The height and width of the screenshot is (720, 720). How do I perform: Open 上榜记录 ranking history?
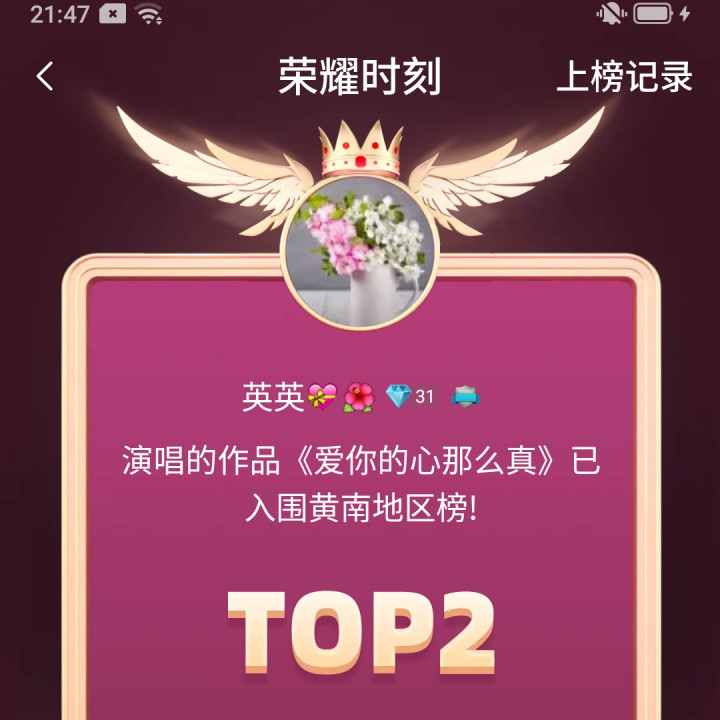pyautogui.click(x=624, y=76)
